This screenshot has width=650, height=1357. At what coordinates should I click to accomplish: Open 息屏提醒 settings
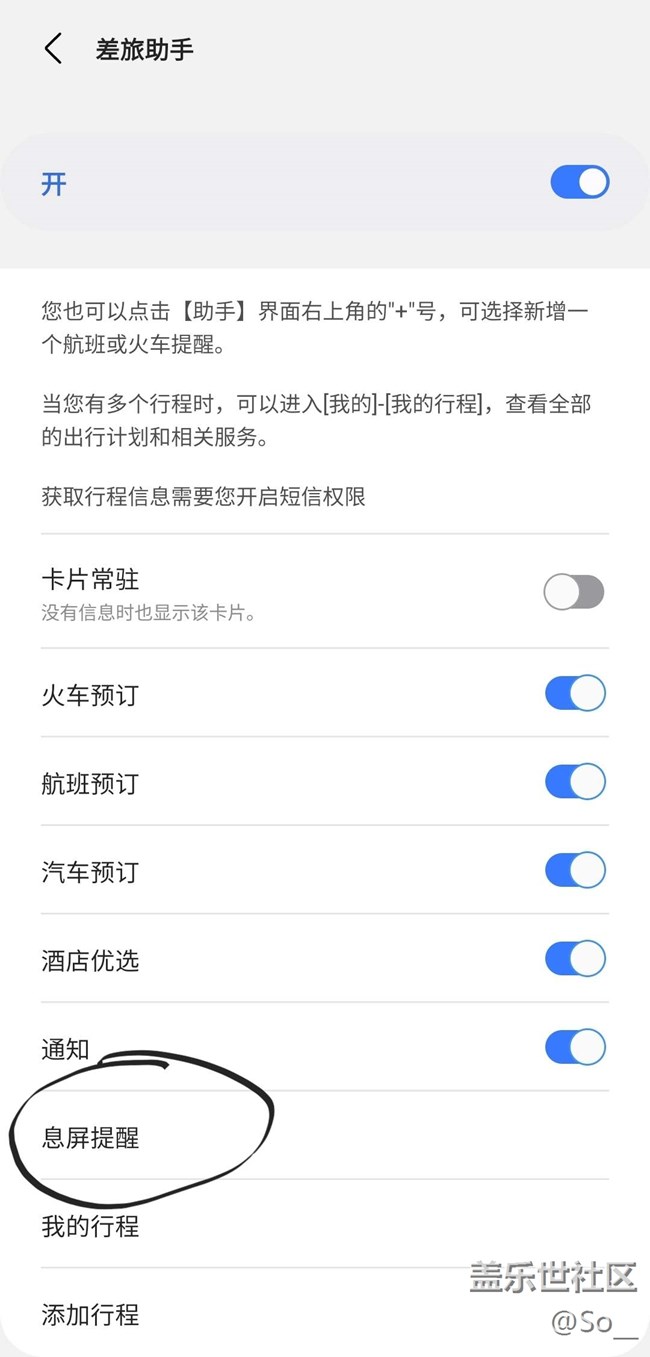[x=90, y=1137]
